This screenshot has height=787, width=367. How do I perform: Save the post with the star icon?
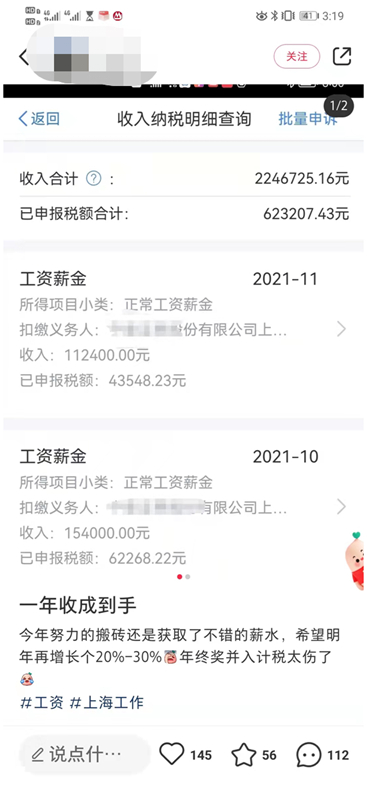click(x=244, y=755)
